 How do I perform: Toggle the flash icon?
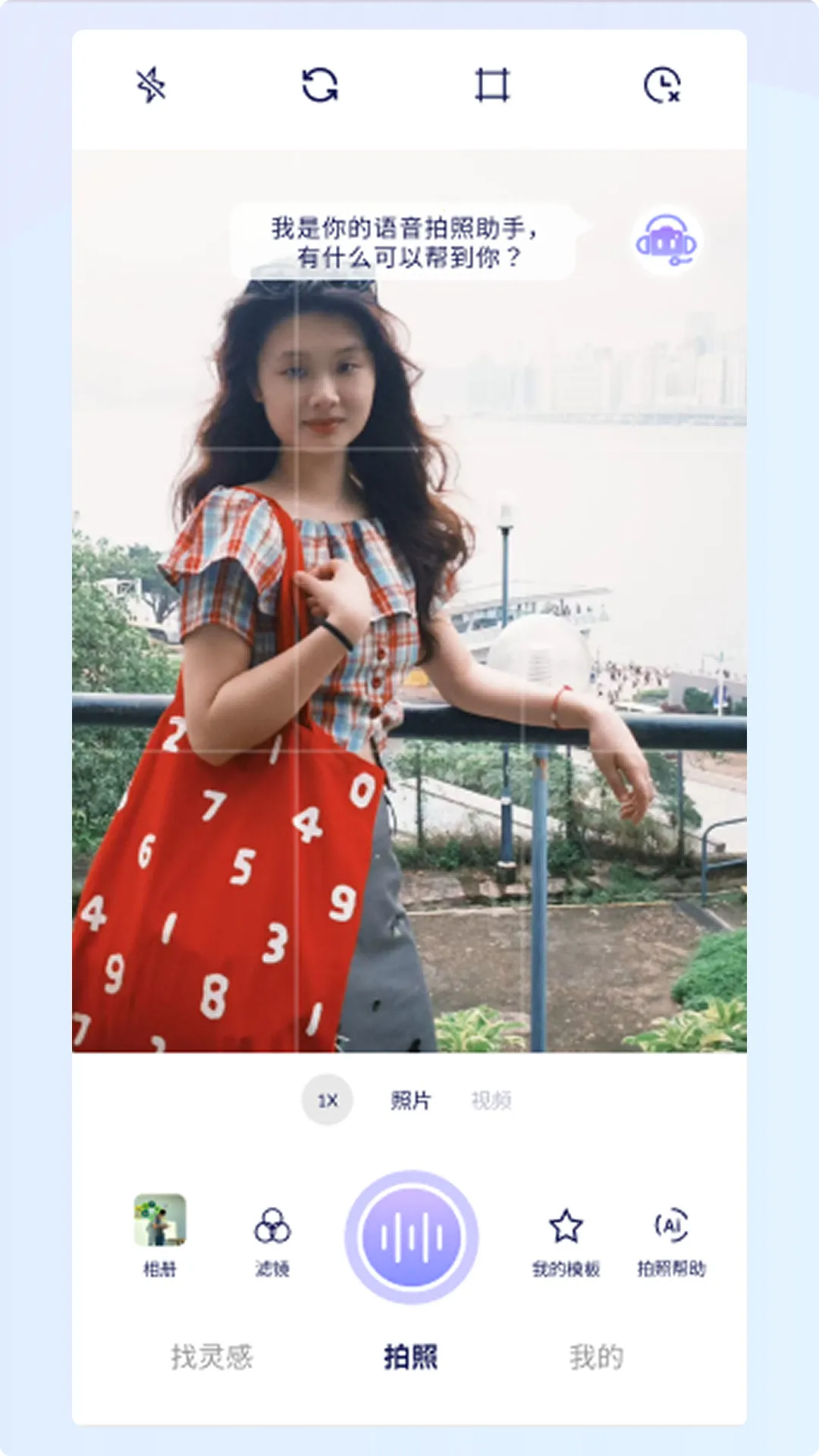[x=151, y=85]
